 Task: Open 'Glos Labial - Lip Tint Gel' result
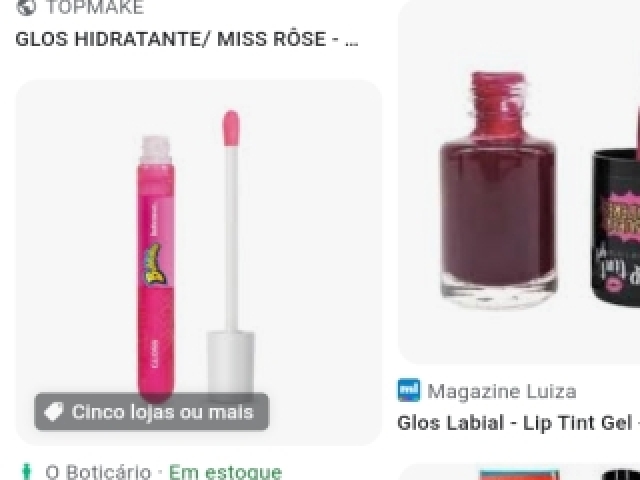coord(517,423)
